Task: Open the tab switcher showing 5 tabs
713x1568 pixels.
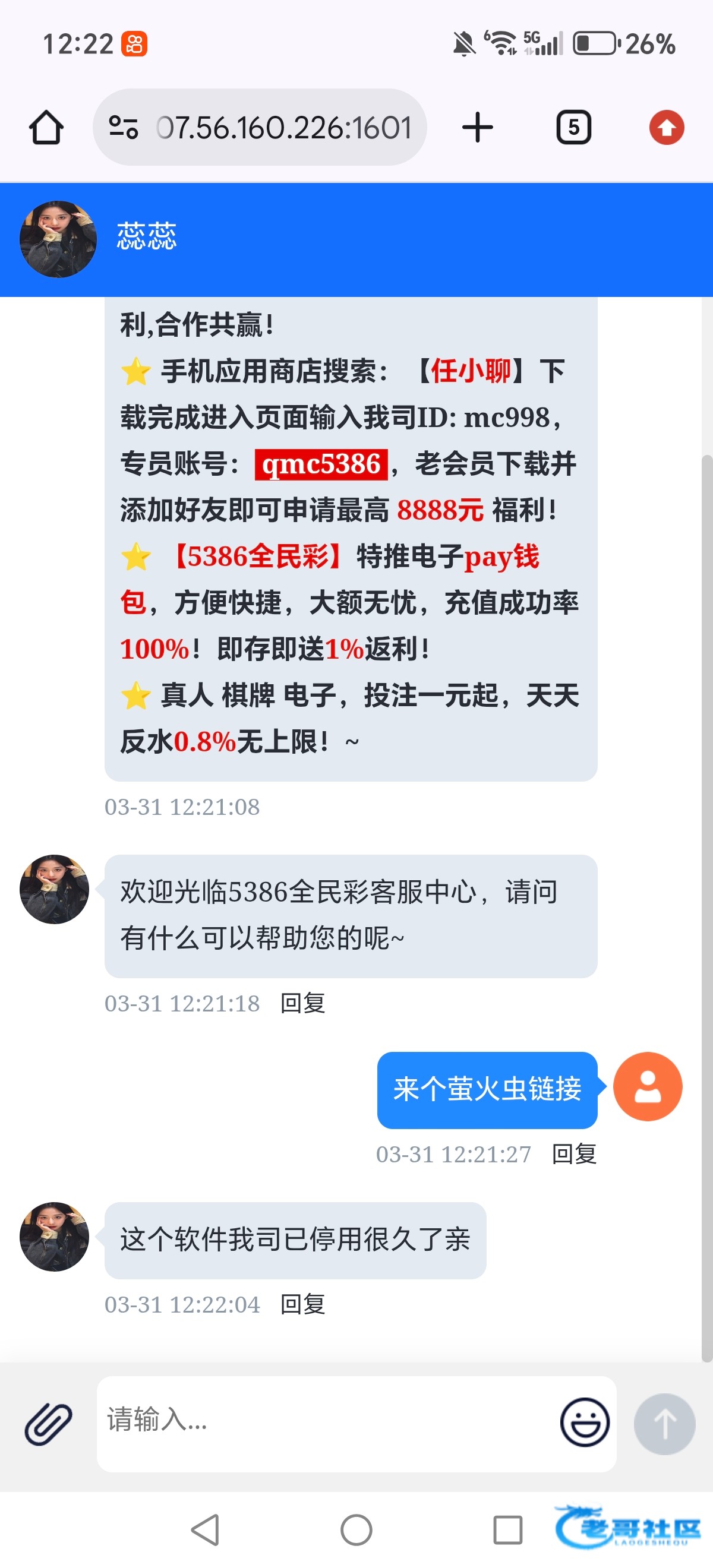Action: 573,128
